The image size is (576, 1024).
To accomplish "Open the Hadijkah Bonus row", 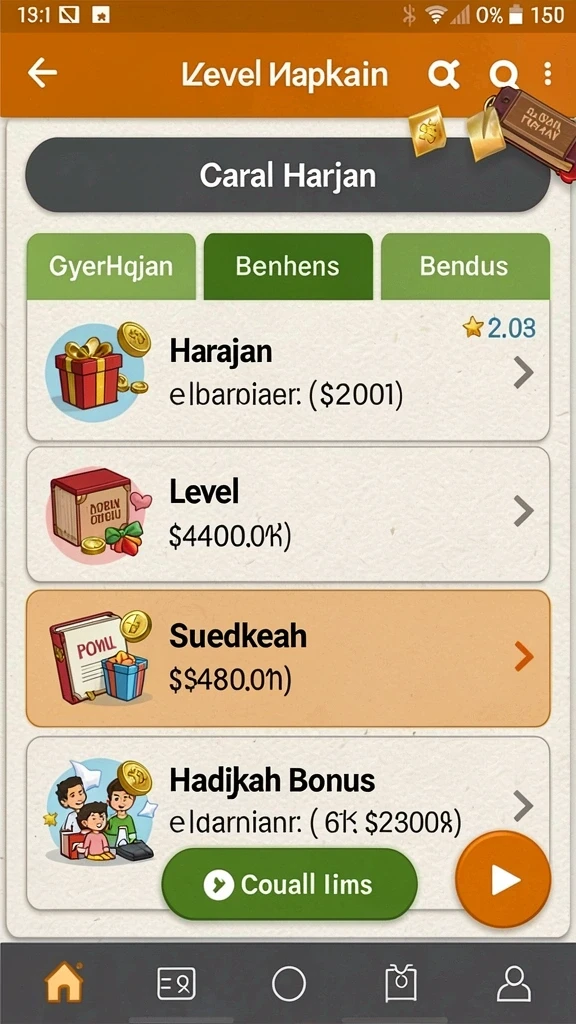I will (288, 823).
